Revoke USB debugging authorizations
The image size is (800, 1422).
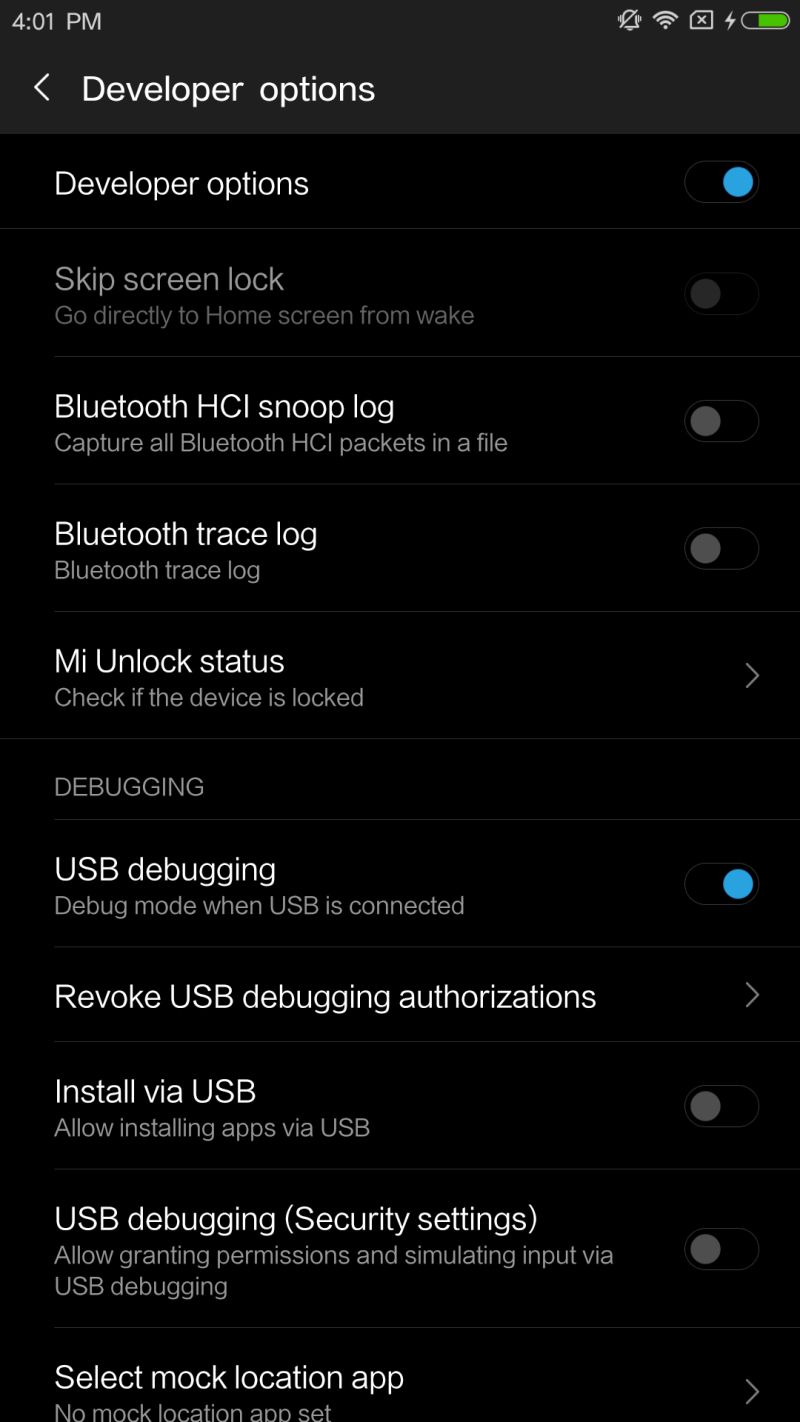coord(325,995)
